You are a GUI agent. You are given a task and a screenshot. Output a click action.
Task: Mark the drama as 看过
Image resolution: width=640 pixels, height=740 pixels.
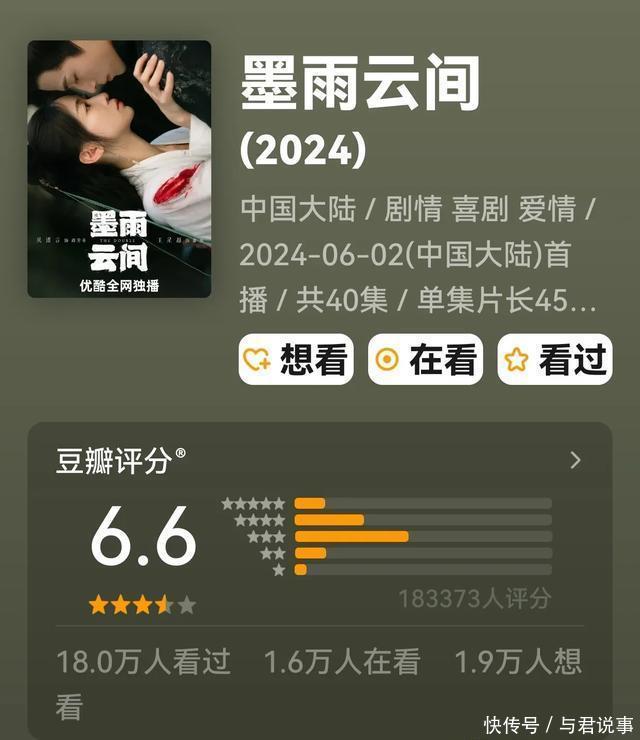pyautogui.click(x=555, y=360)
